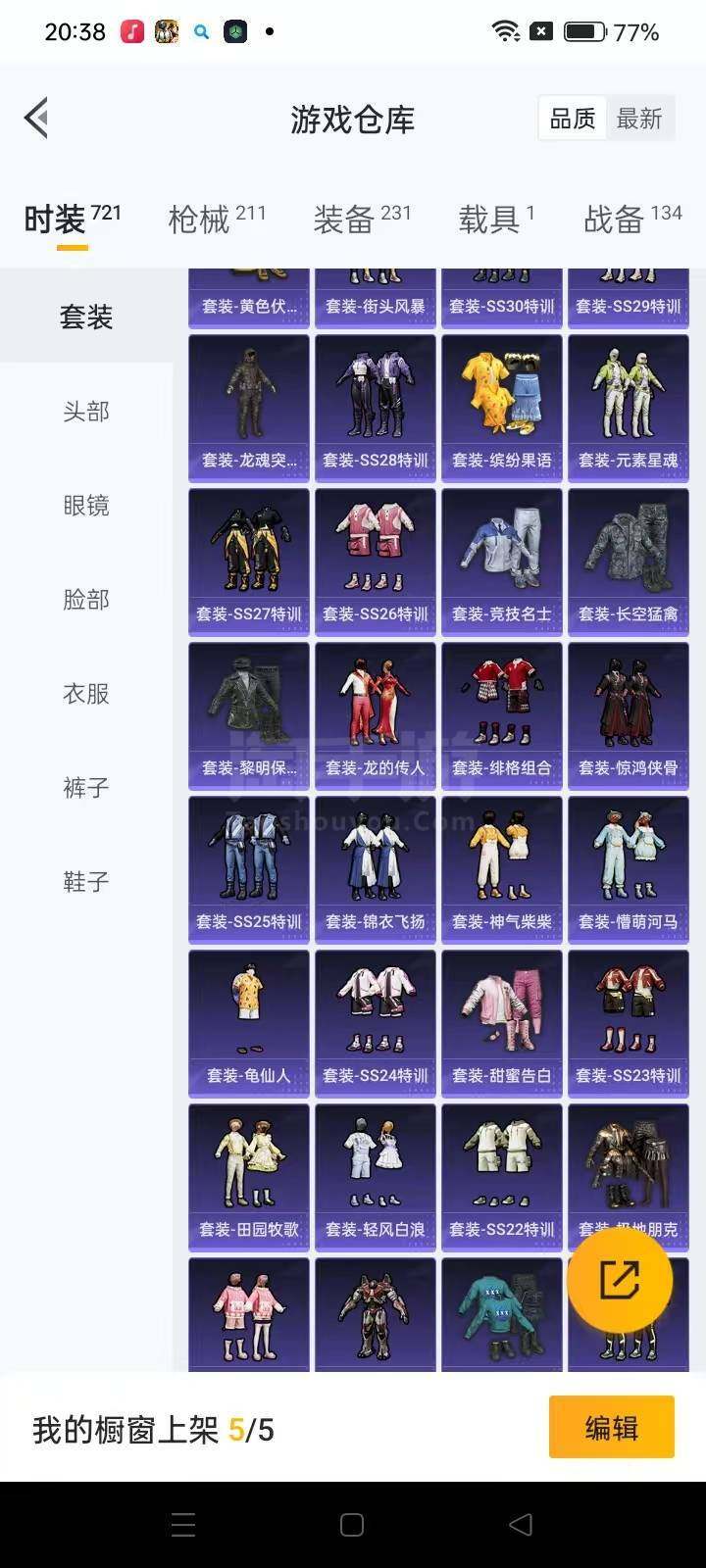Open the 鞋子 category

[x=86, y=882]
